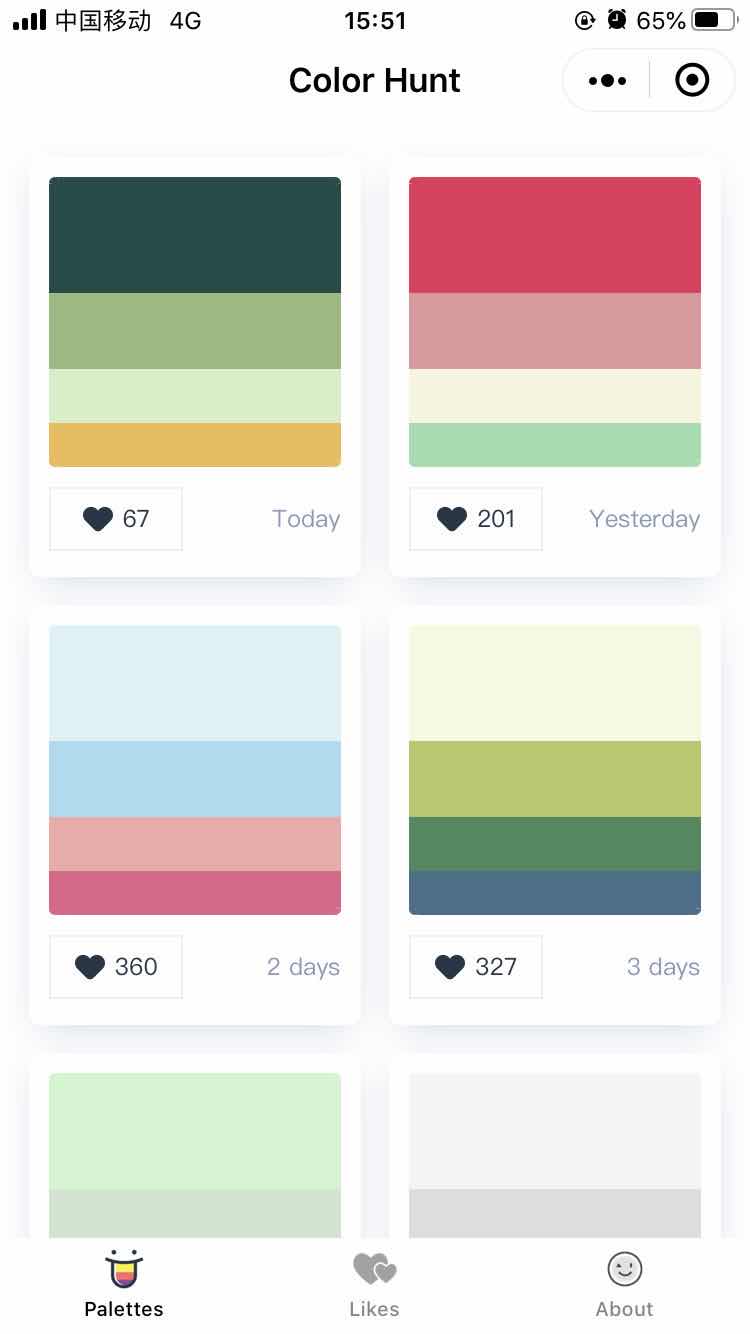This screenshot has height=1334, width=750.
Task: Like the palette with 201 likes
Action: [x=476, y=519]
